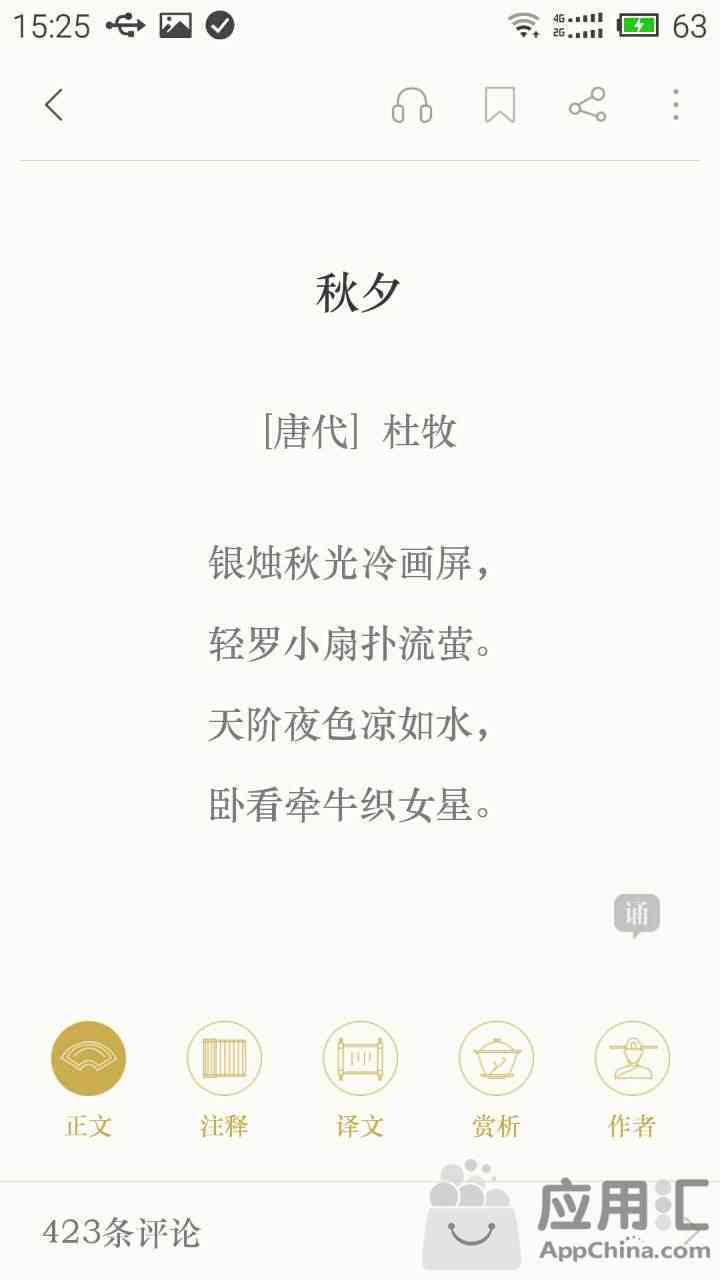Open the three-dot overflow menu

click(x=676, y=105)
